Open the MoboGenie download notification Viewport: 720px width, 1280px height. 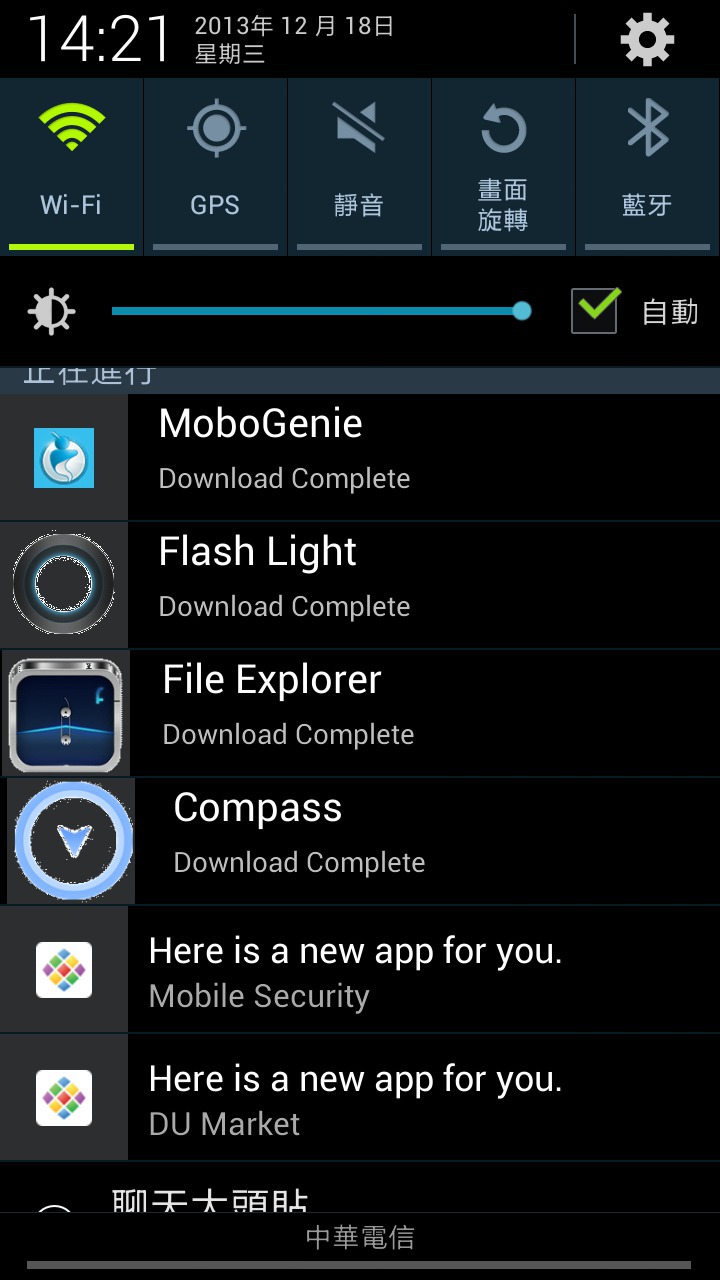tap(360, 457)
